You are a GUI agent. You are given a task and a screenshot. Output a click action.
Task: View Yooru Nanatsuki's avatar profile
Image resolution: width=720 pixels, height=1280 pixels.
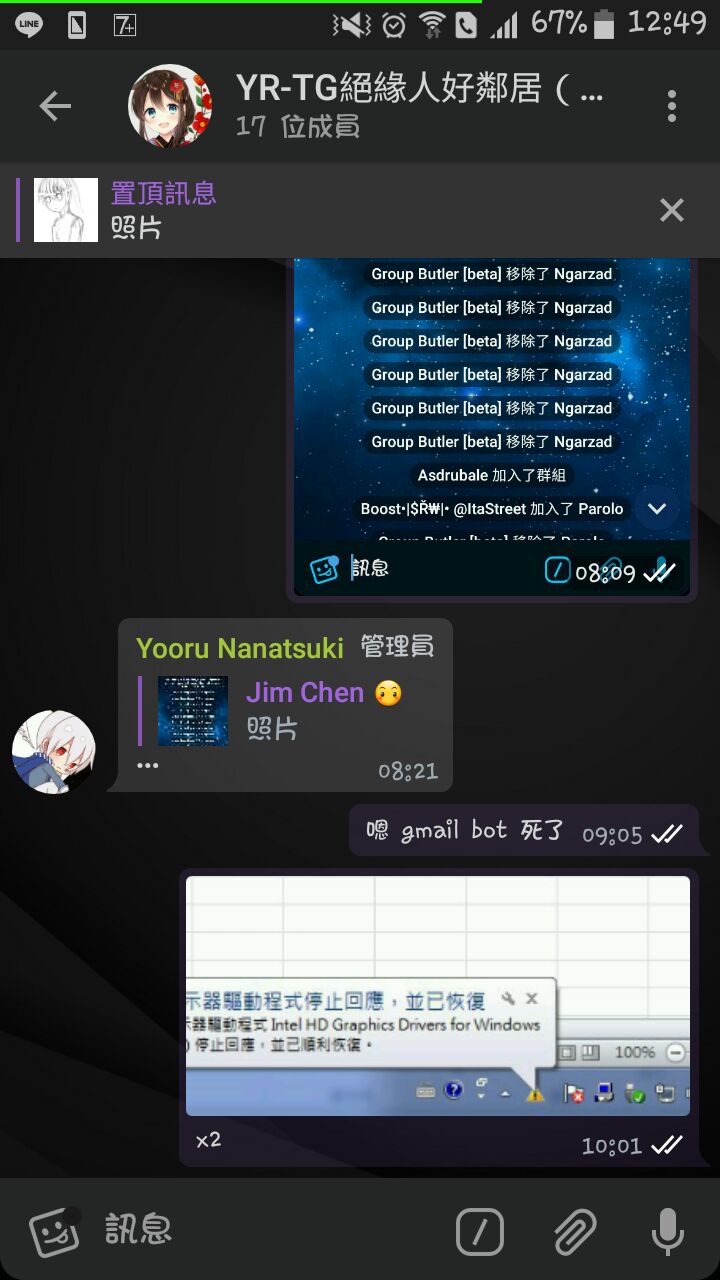click(x=54, y=752)
